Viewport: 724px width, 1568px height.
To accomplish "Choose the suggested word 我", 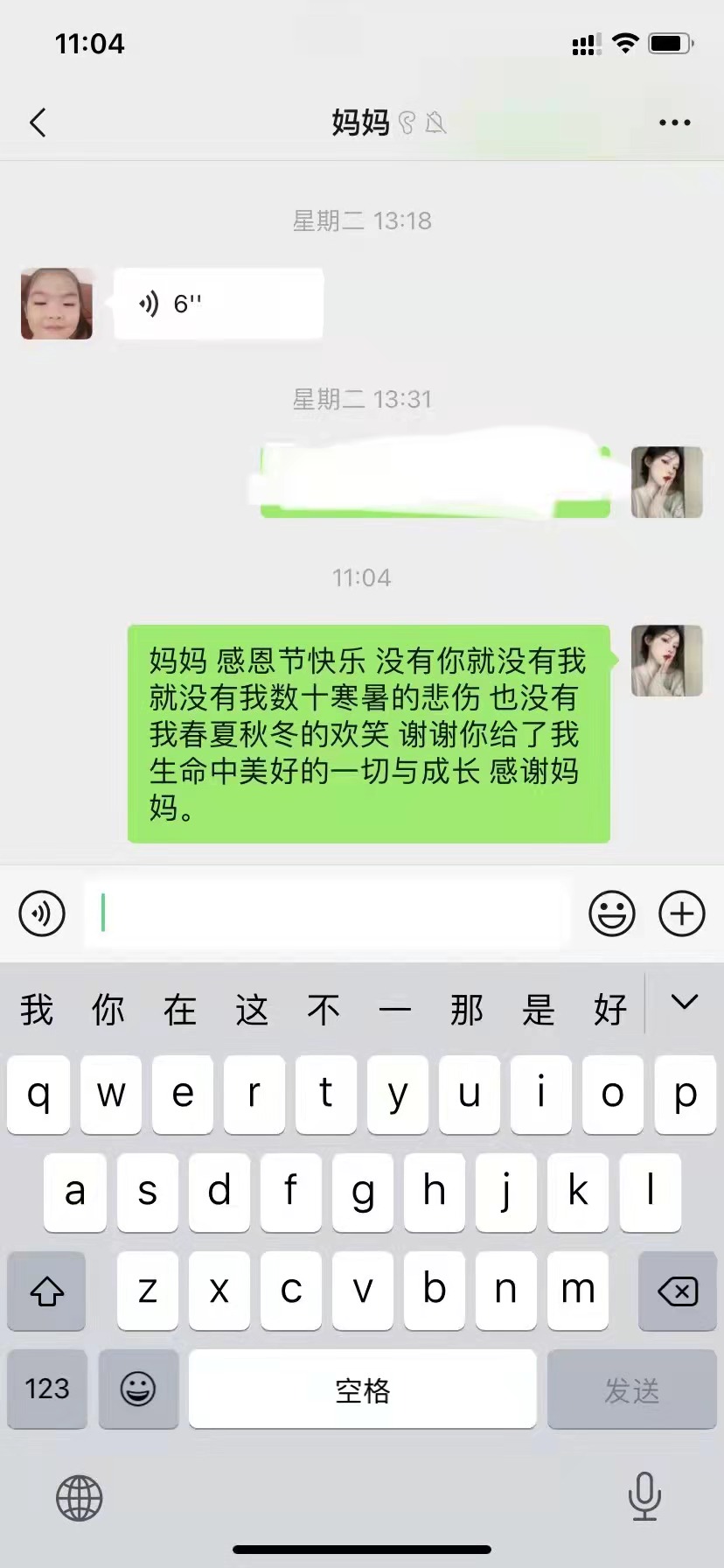I will (37, 1010).
